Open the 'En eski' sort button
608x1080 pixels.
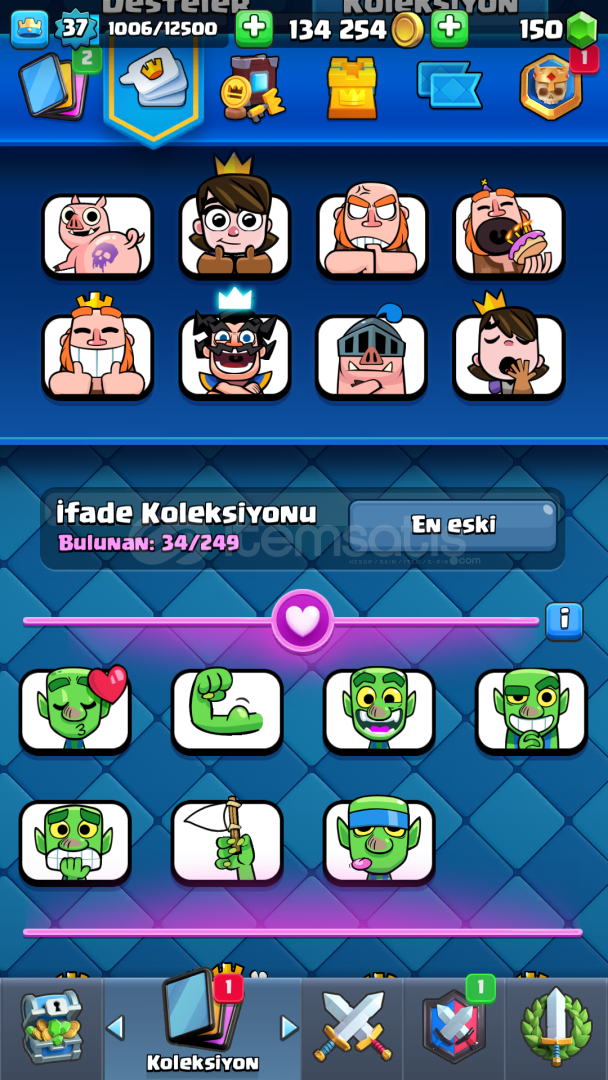(452, 526)
